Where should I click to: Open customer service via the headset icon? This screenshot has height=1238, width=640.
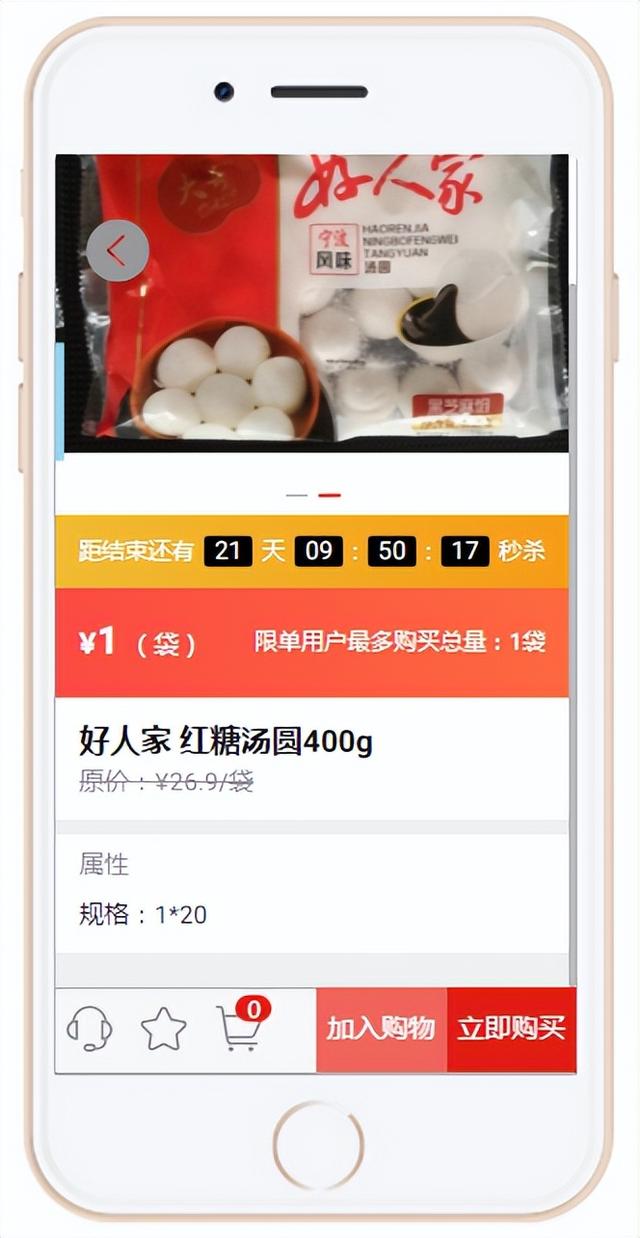point(89,1028)
